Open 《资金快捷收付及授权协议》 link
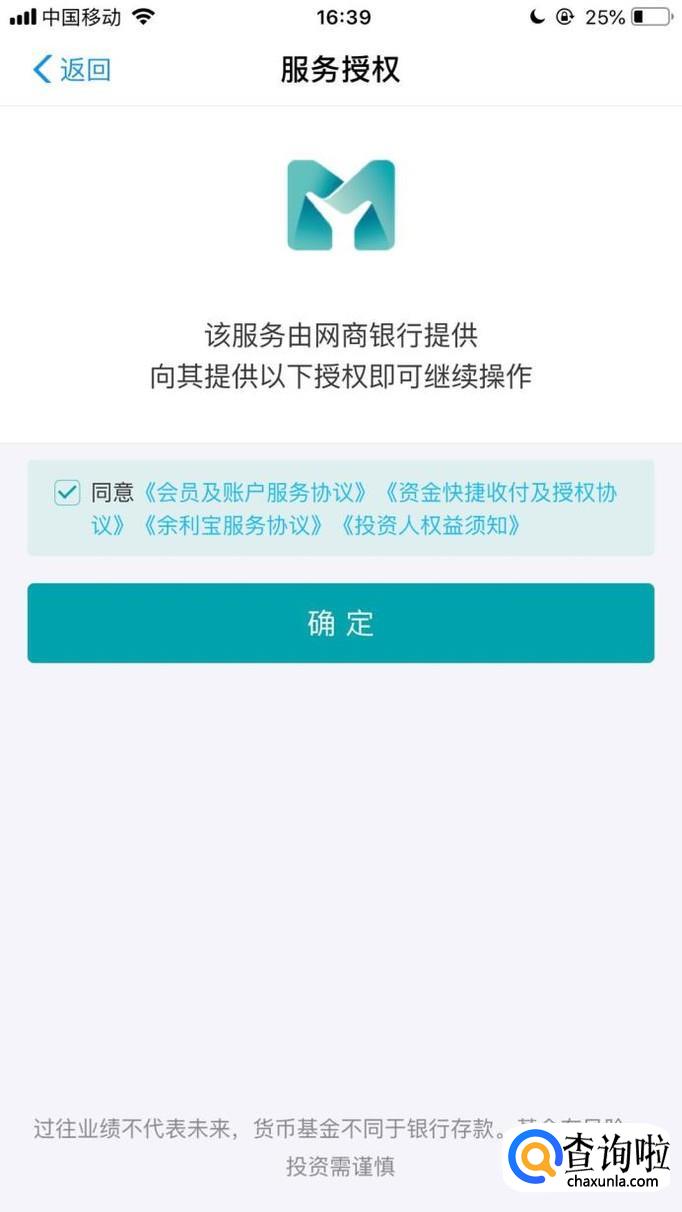682x1212 pixels. 498,493
